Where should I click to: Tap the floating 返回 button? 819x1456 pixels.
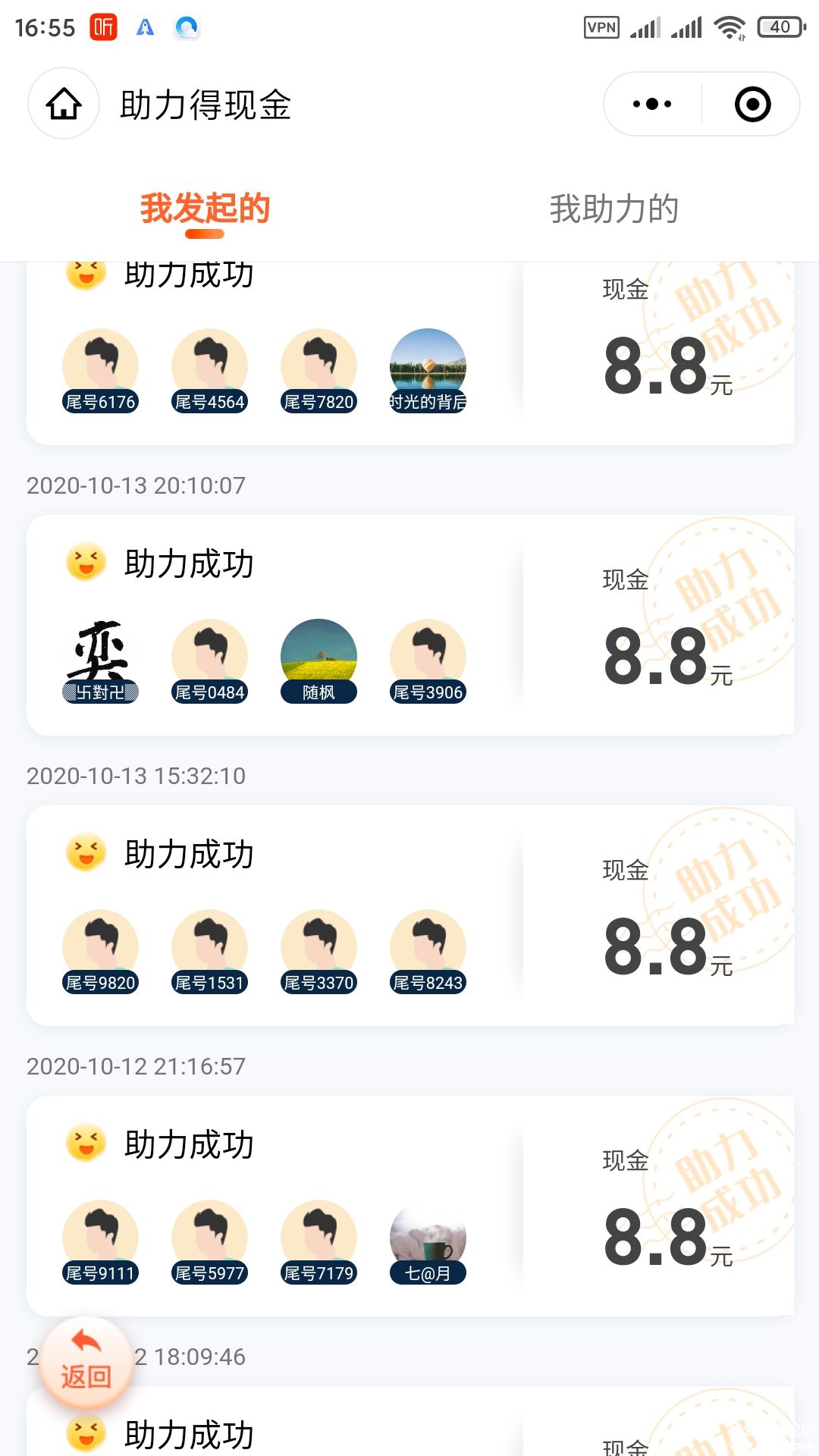[86, 1363]
